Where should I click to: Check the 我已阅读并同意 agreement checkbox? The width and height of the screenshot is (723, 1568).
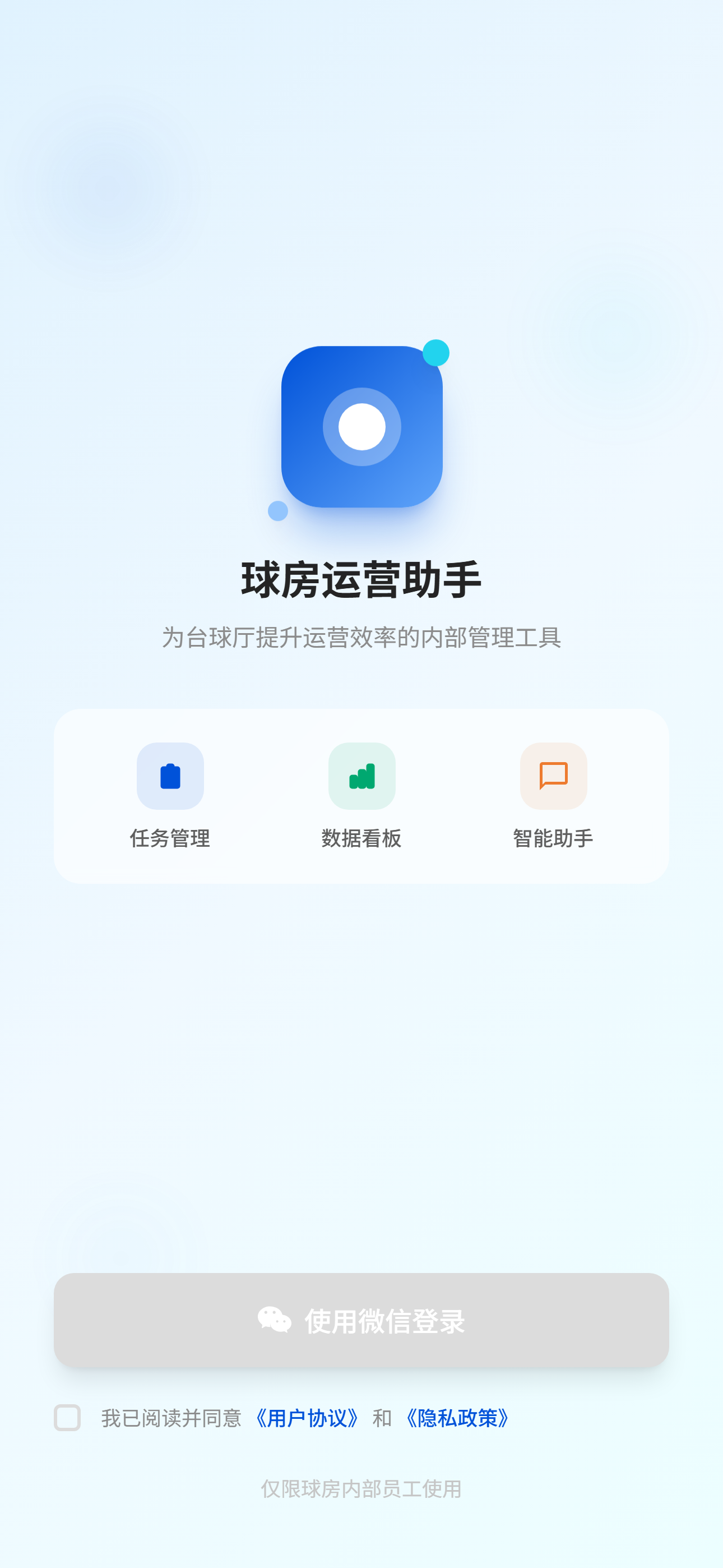(x=68, y=1418)
